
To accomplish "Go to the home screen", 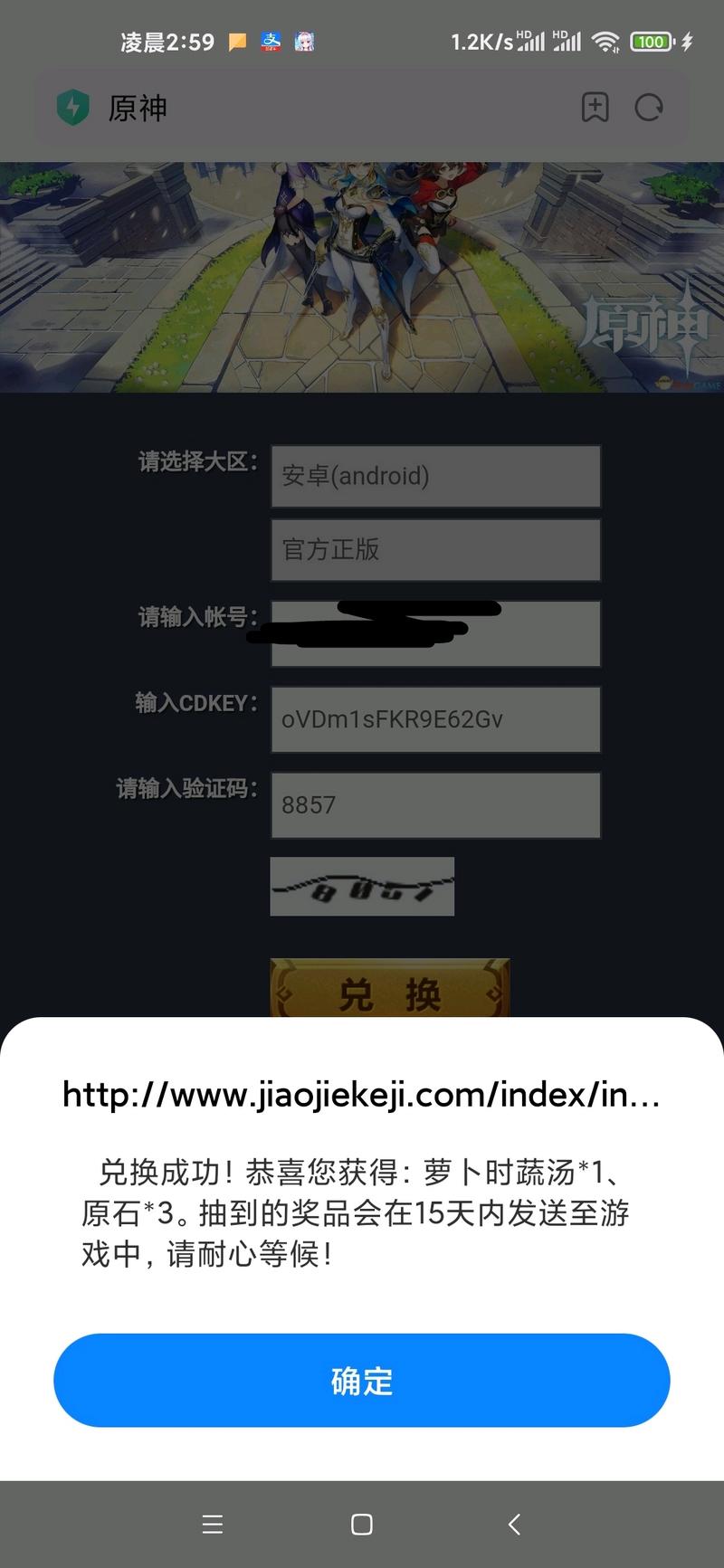I will click(361, 1525).
